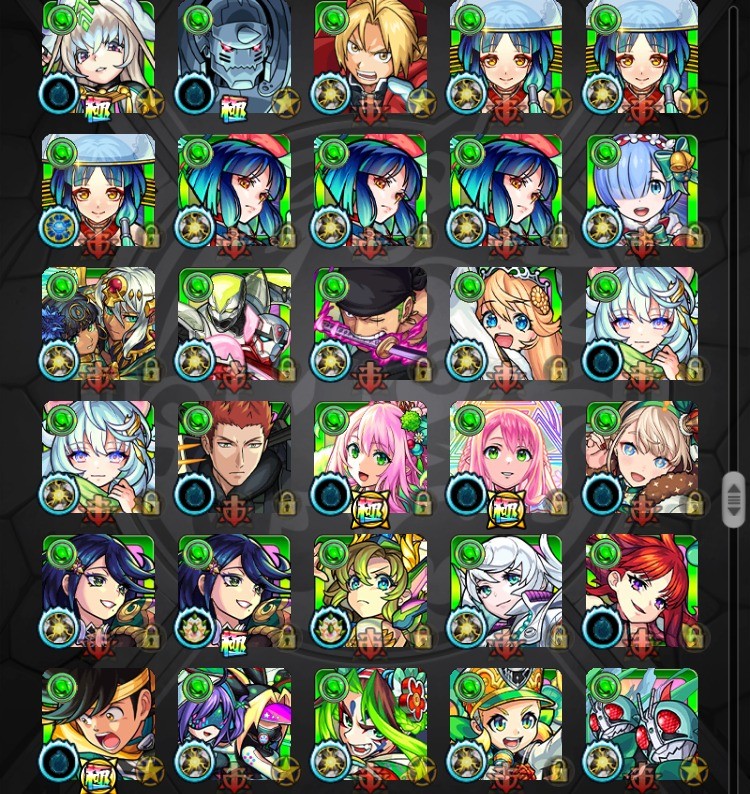This screenshot has height=794, width=750.
Task: Pick the dark and white-haired duo tile
Action: (98, 324)
